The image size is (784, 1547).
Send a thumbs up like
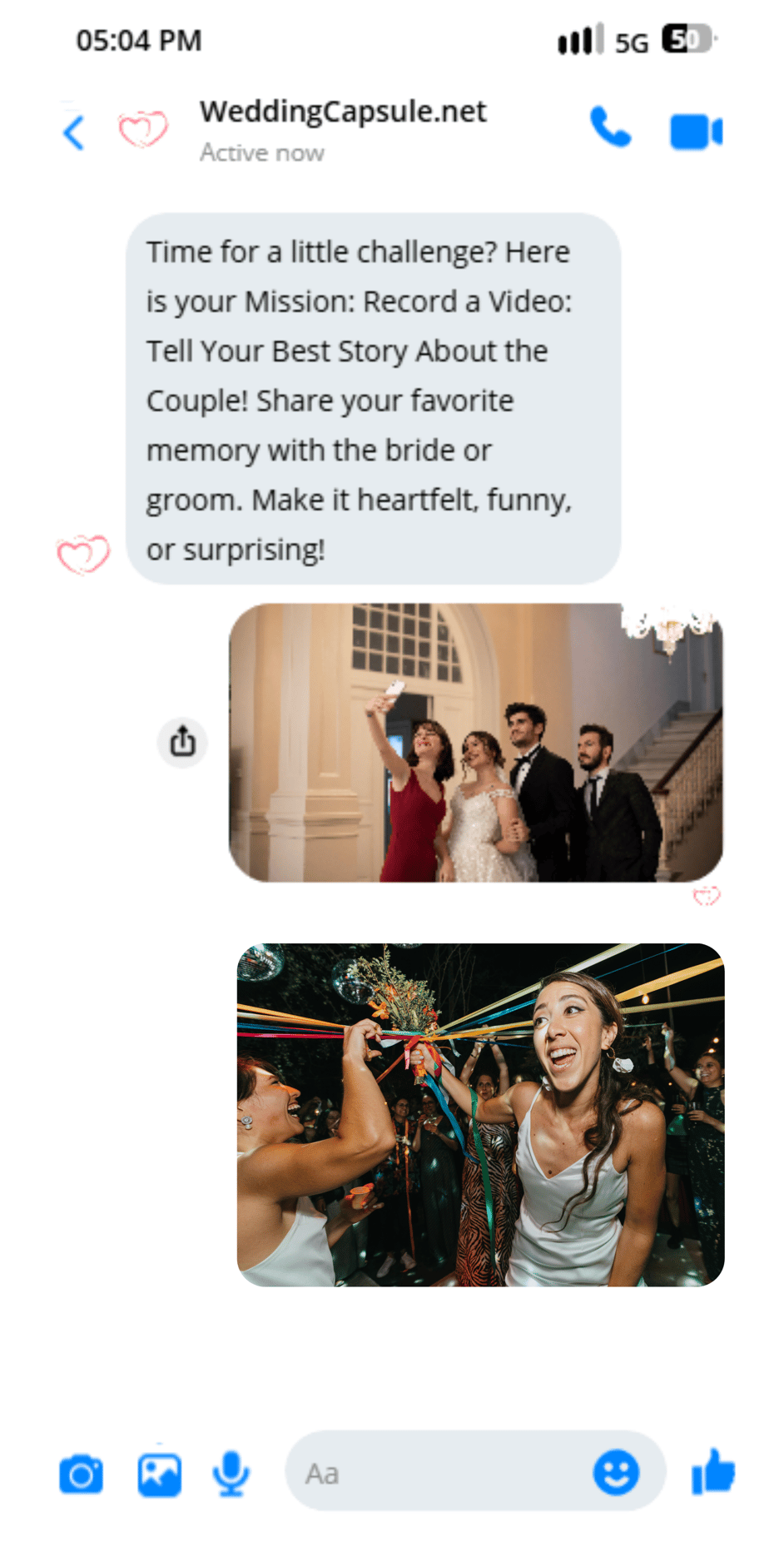pyautogui.click(x=714, y=1472)
